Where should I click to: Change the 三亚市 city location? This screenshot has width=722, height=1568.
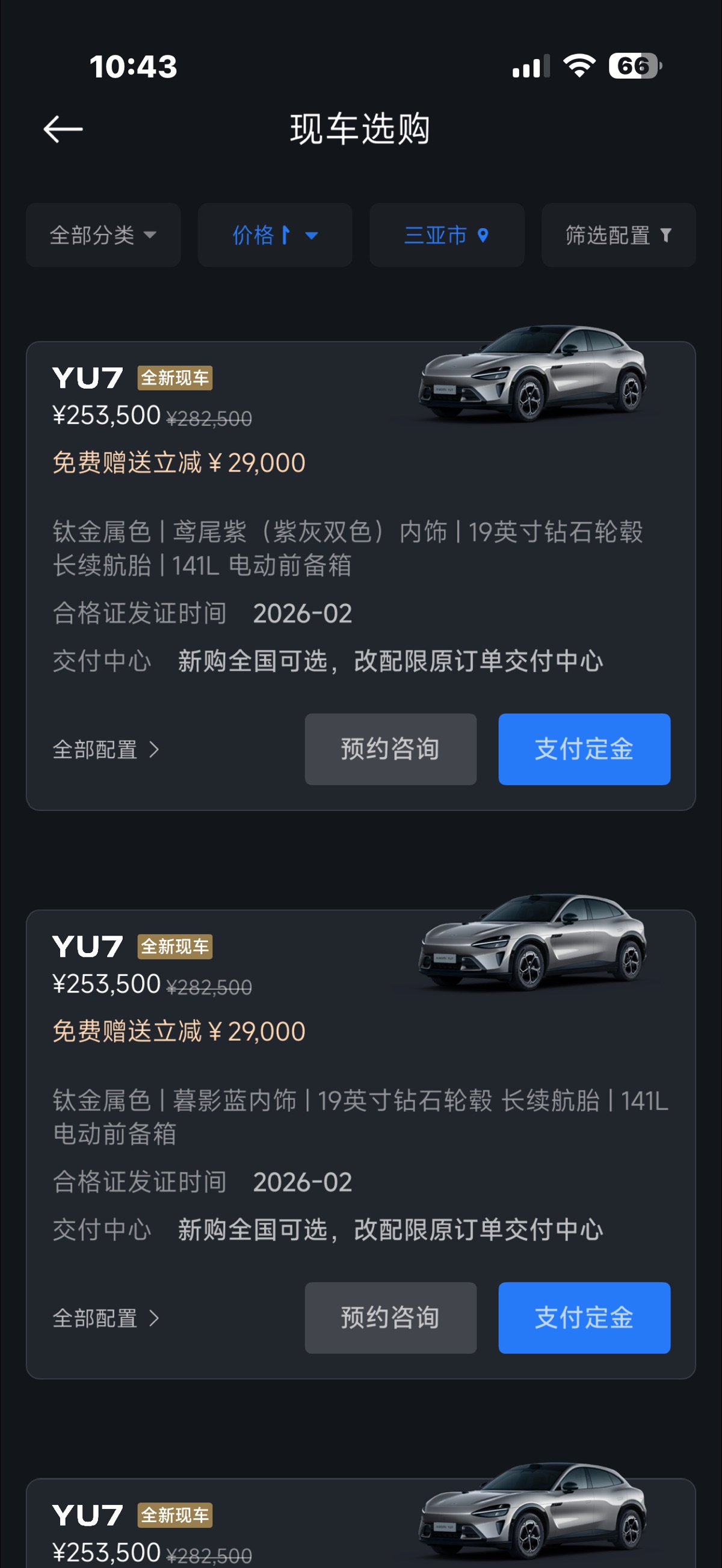click(x=446, y=235)
